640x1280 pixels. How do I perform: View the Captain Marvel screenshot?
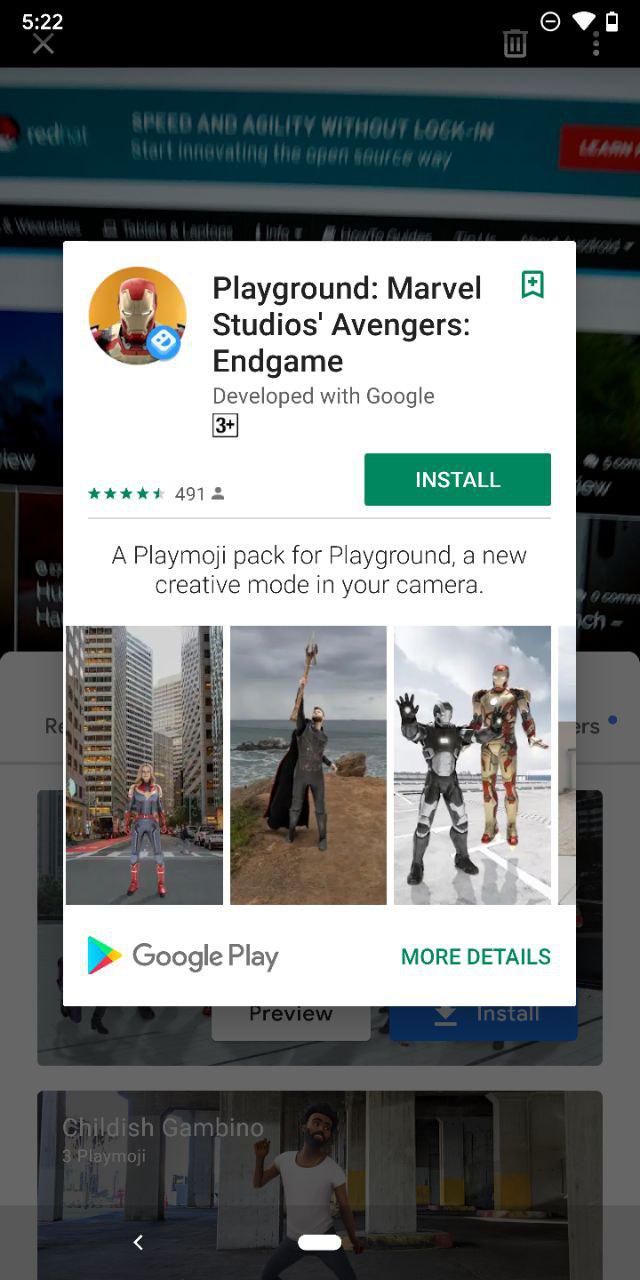coord(145,765)
